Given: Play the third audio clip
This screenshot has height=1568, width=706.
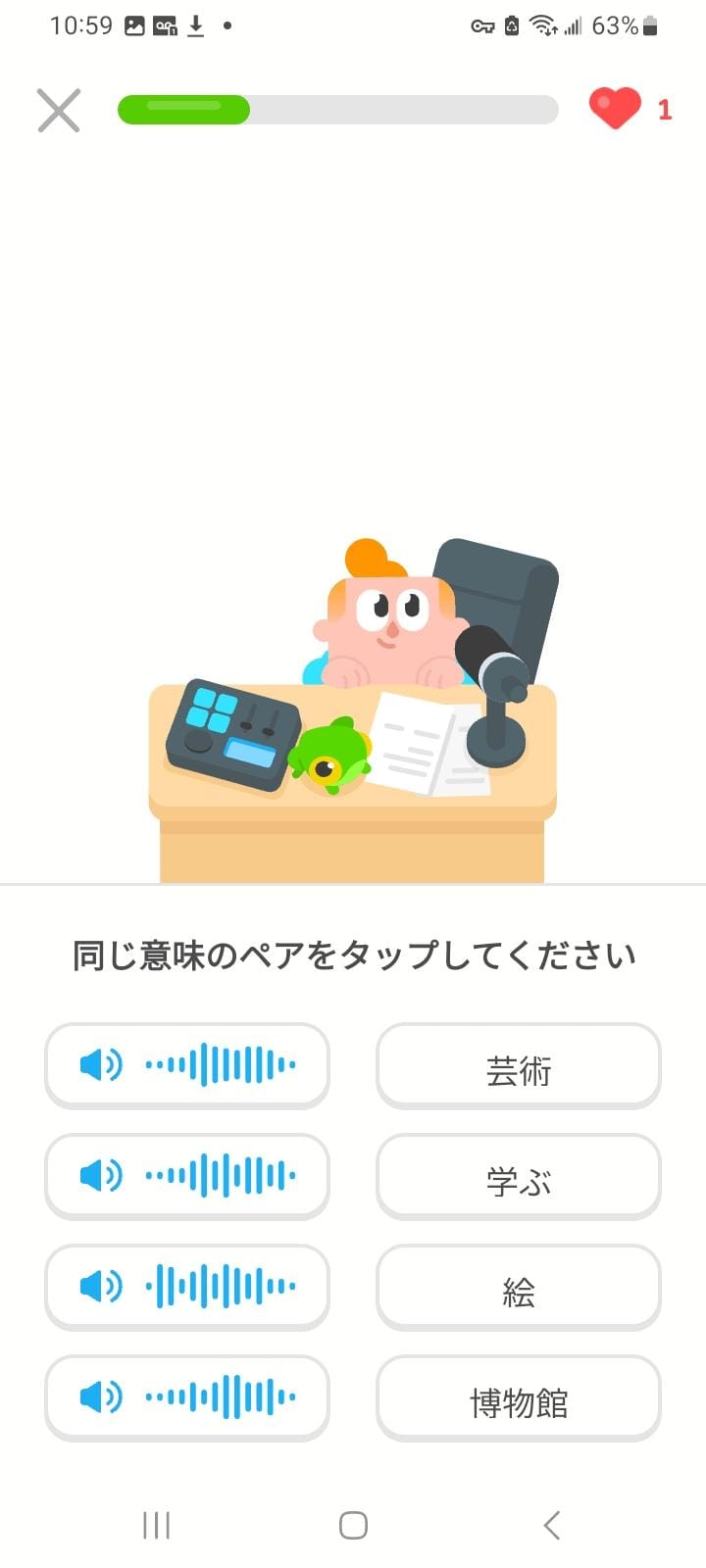Looking at the screenshot, I should (x=186, y=1287).
